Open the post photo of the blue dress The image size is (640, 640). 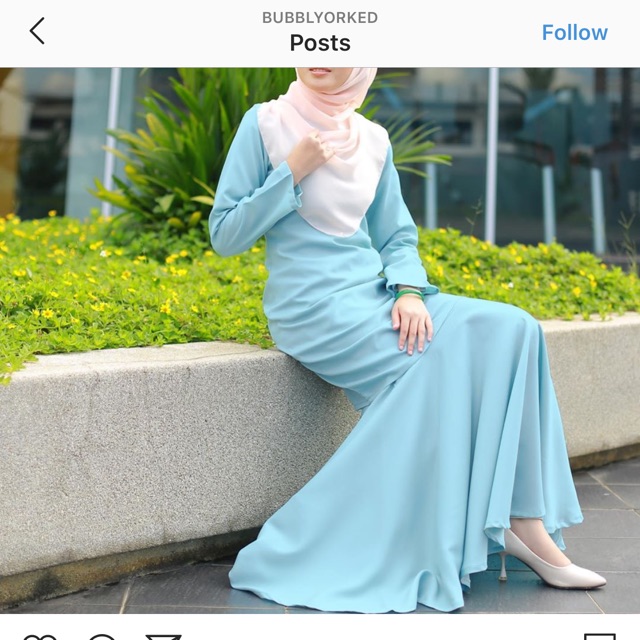[x=320, y=340]
